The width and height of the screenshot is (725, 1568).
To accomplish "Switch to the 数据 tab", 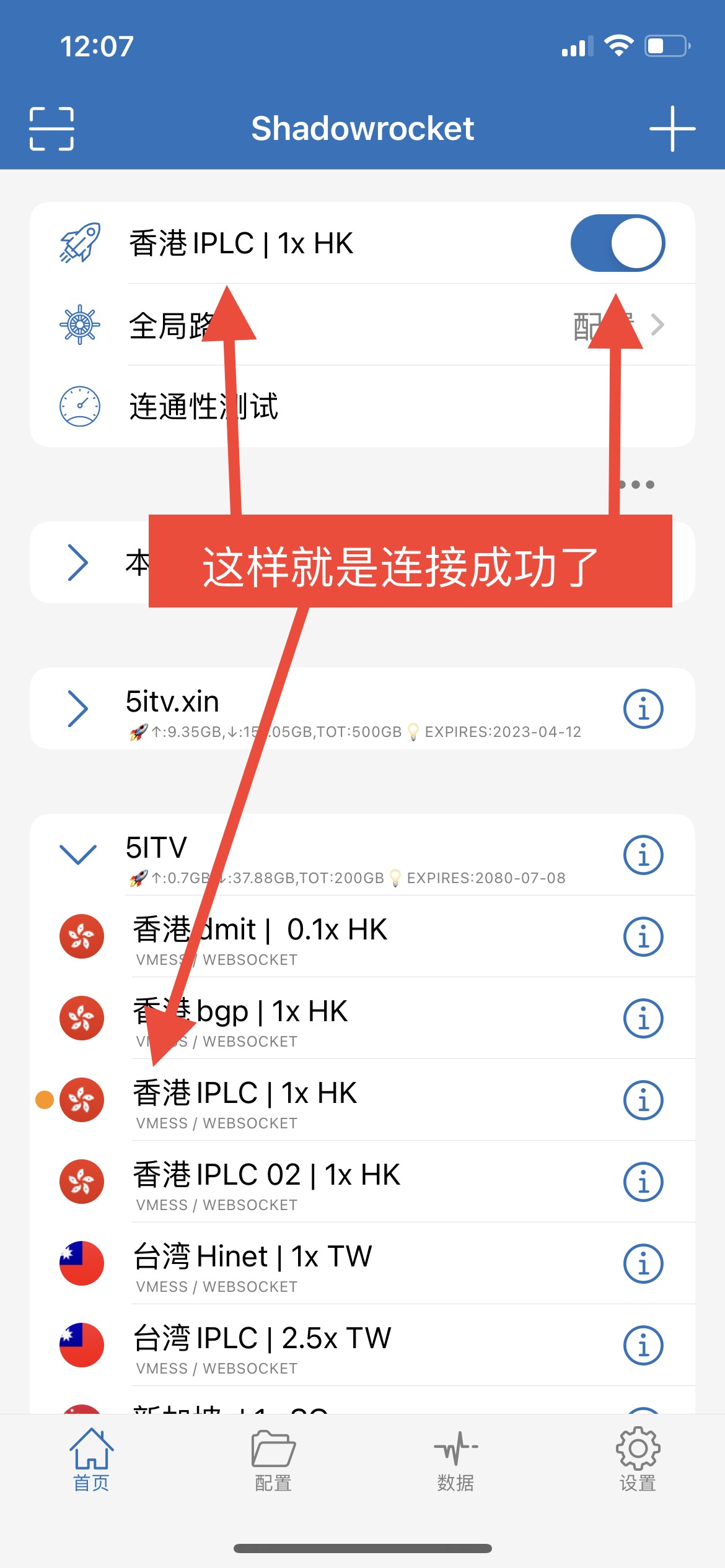I will 455,1460.
